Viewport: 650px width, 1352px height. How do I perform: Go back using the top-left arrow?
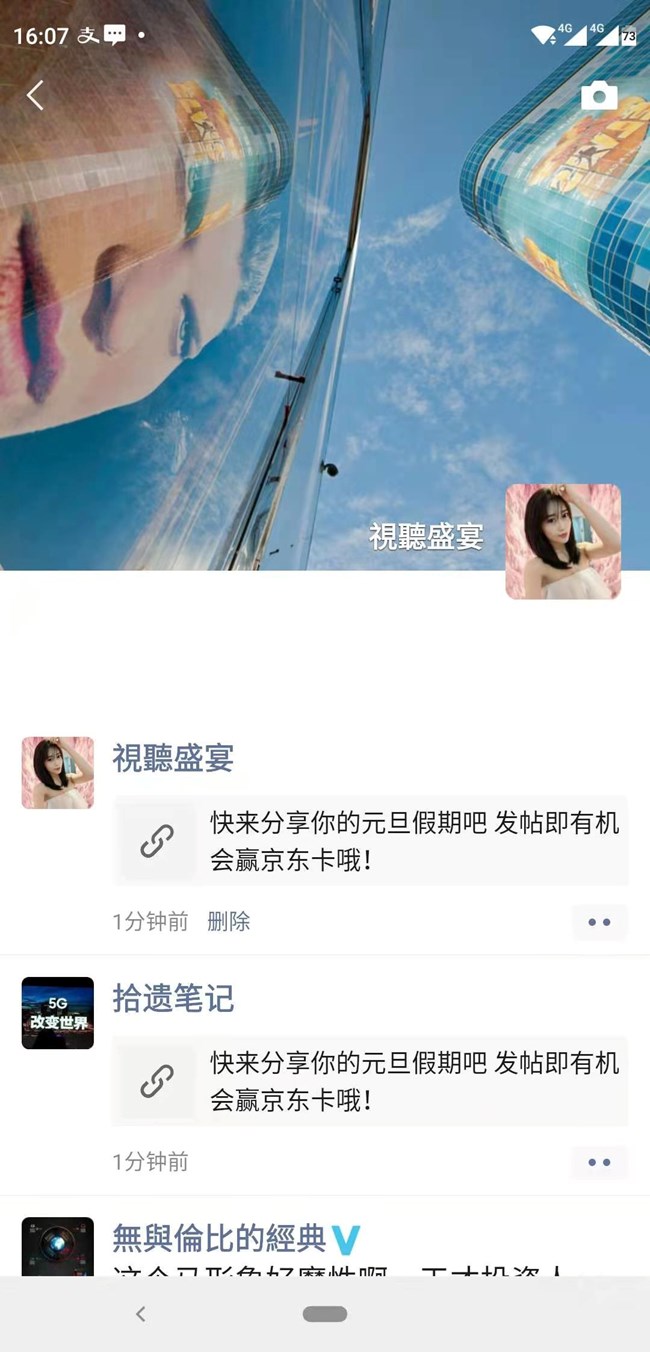click(35, 95)
